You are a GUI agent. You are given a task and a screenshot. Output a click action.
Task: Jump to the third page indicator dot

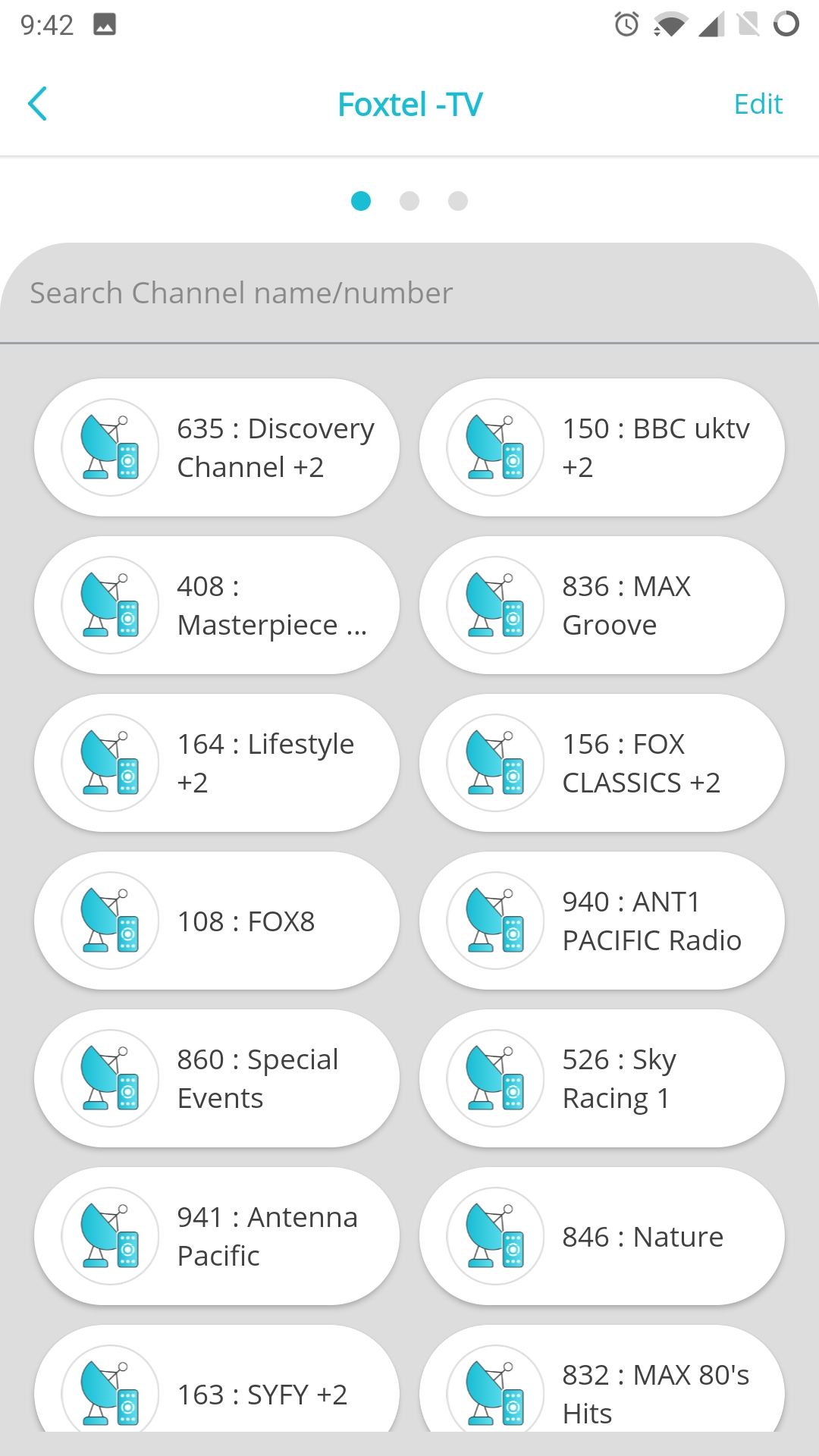[x=458, y=201]
